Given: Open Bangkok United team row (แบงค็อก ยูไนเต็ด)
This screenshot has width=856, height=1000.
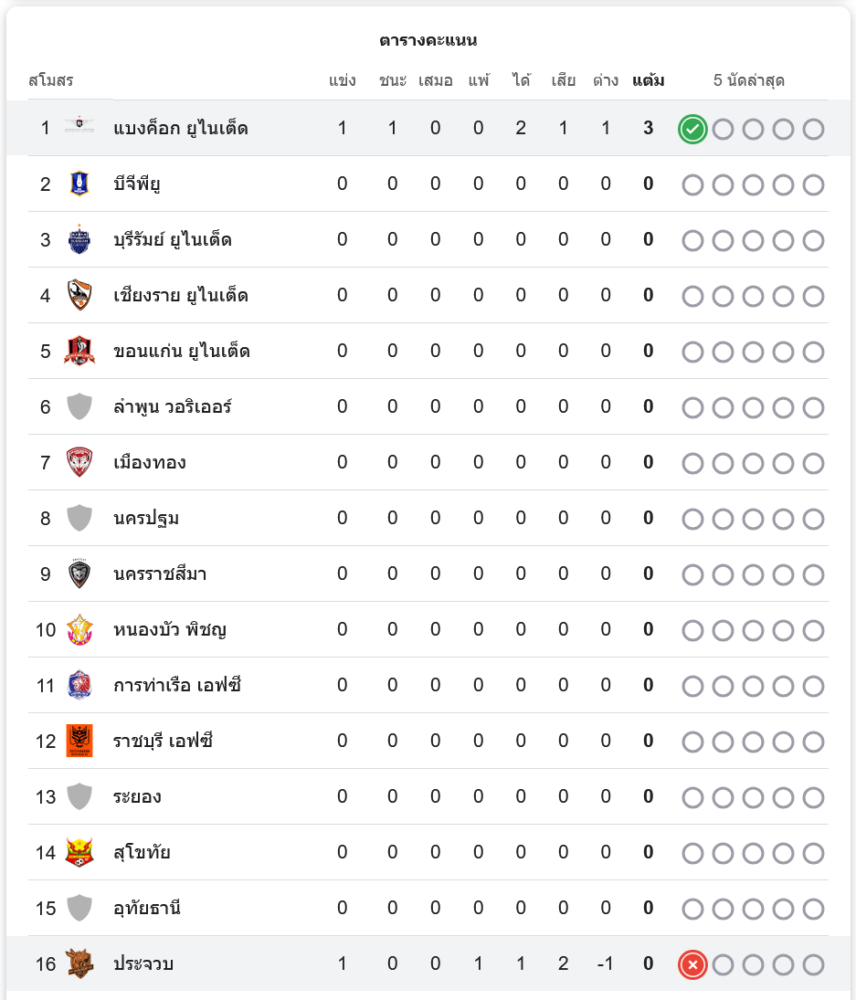Looking at the screenshot, I should click(x=180, y=128).
